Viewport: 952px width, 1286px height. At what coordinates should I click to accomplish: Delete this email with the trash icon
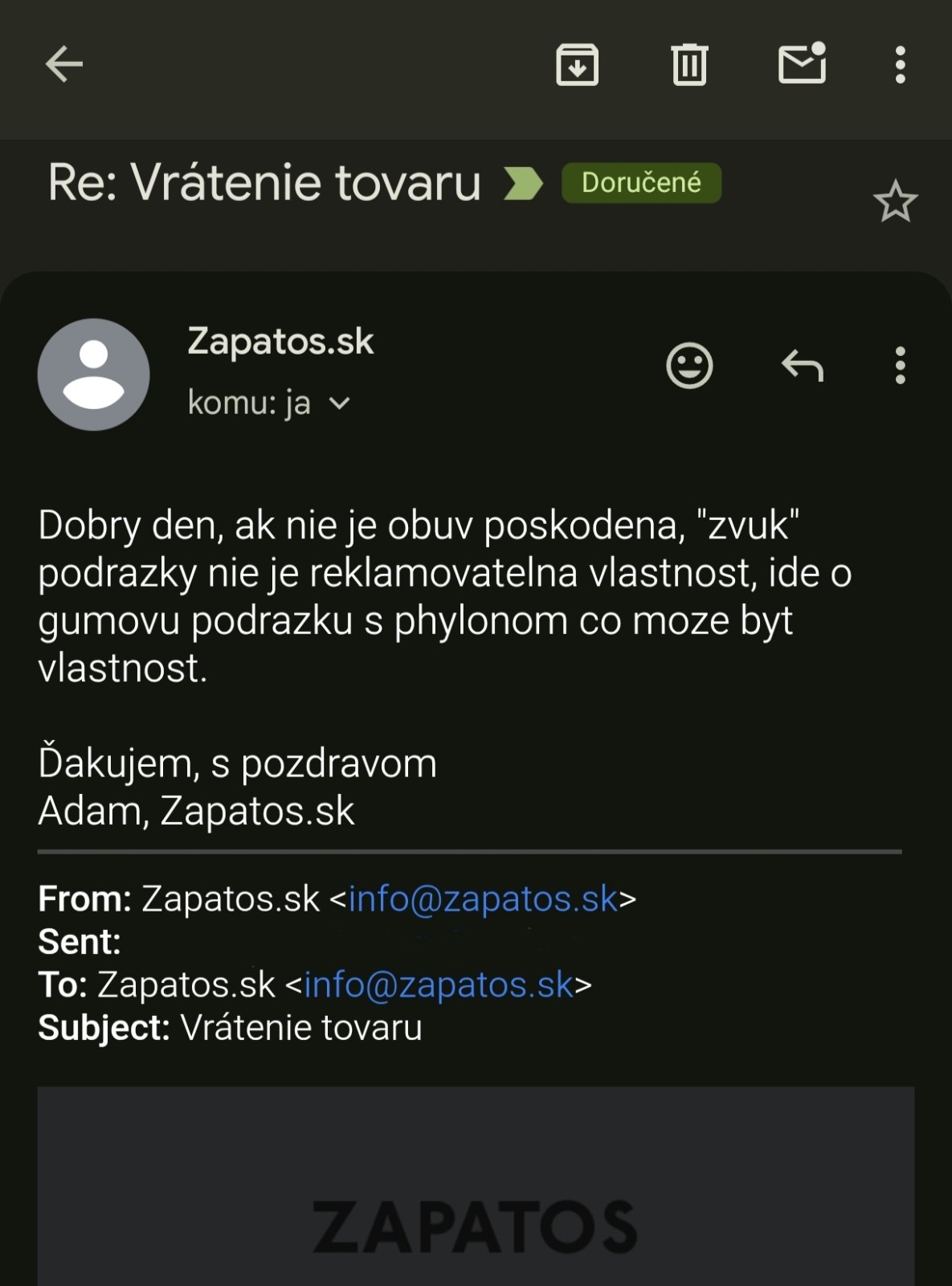[688, 64]
